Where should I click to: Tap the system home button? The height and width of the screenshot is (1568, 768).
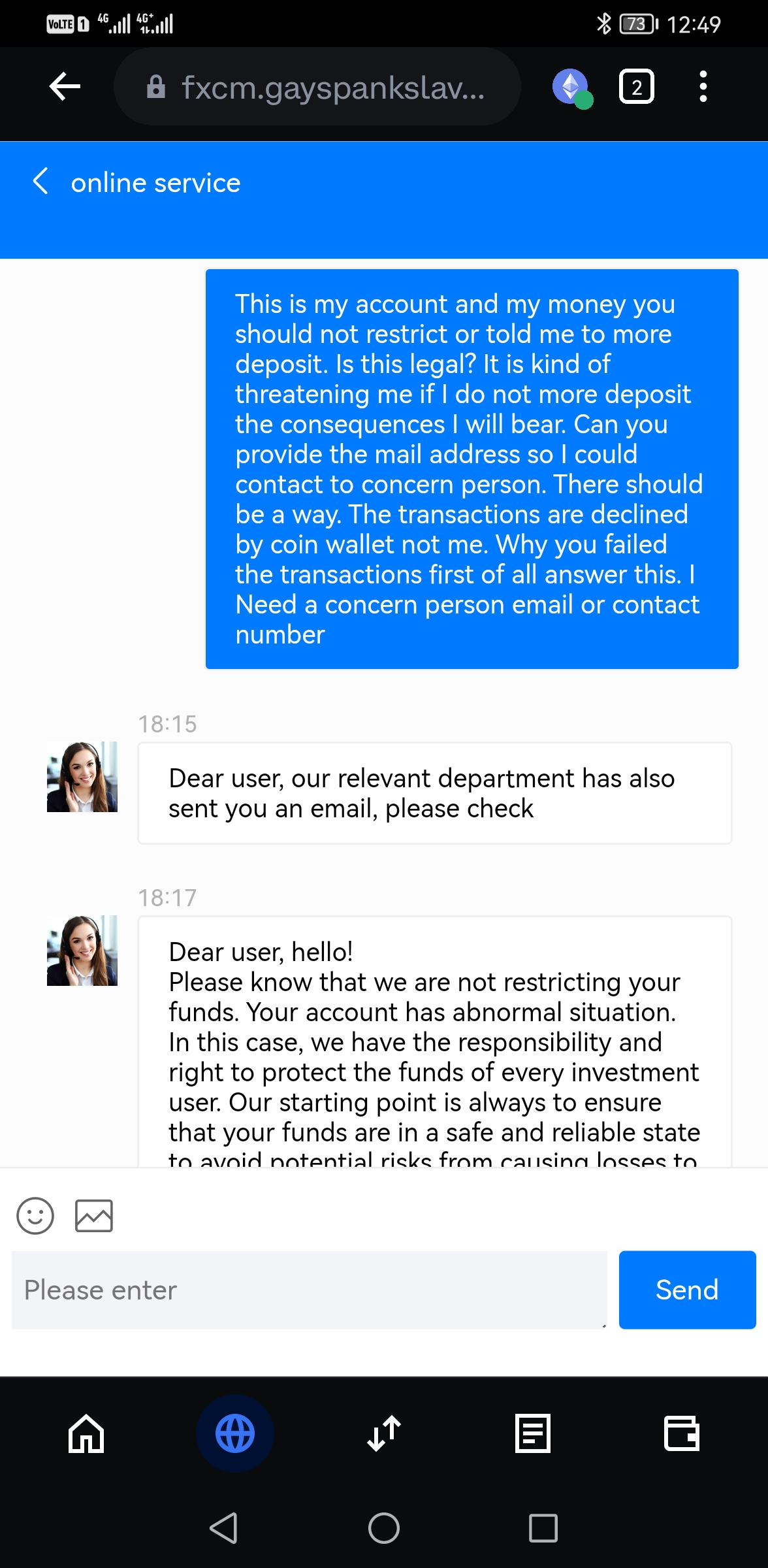click(384, 1528)
